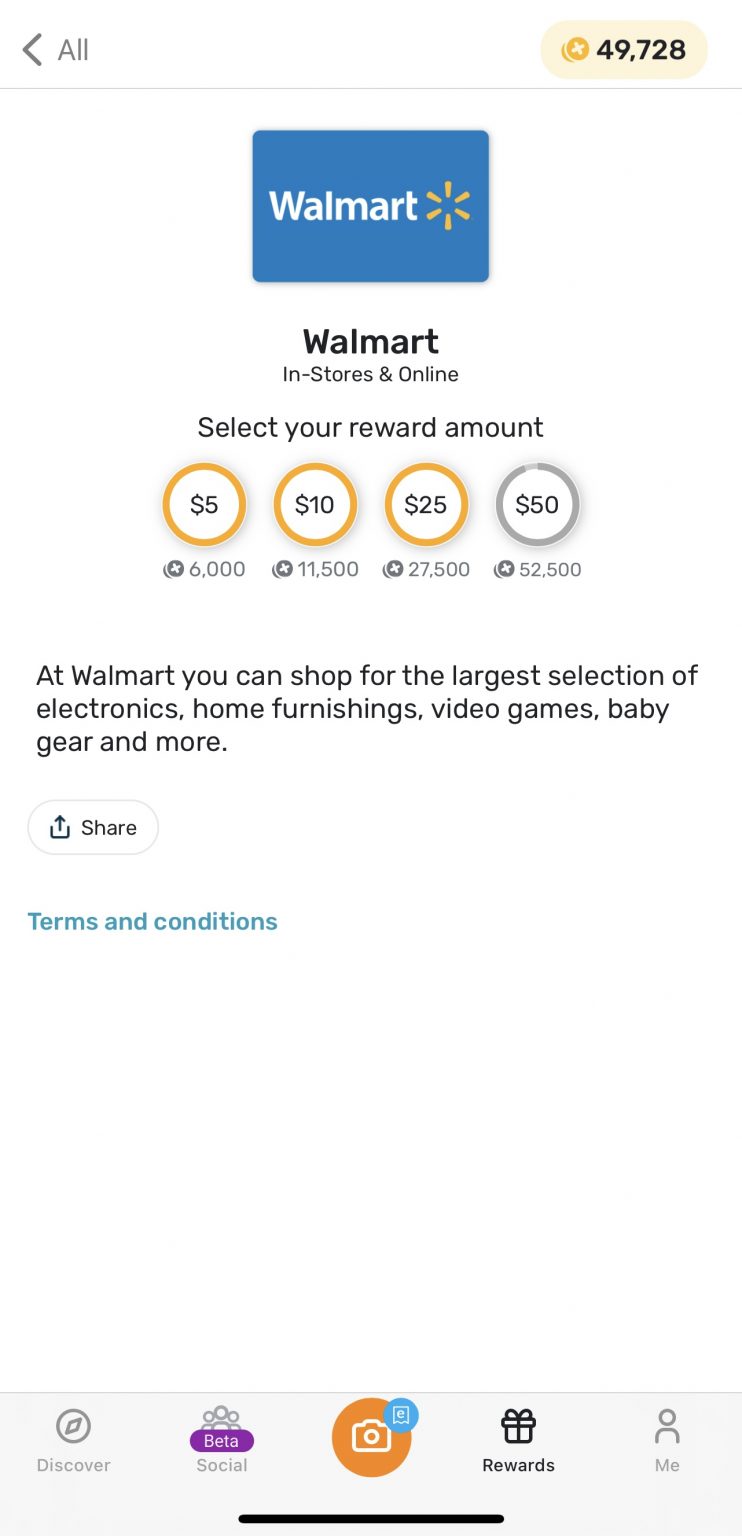Open the receipt camera scanner

[x=371, y=1436]
